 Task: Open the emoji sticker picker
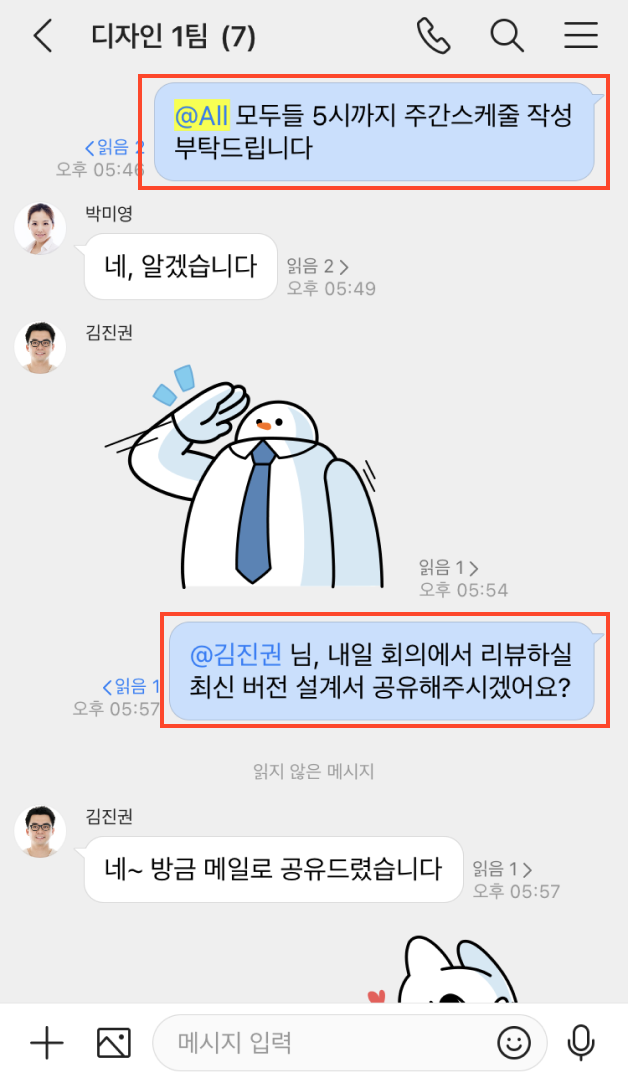[x=514, y=1044]
